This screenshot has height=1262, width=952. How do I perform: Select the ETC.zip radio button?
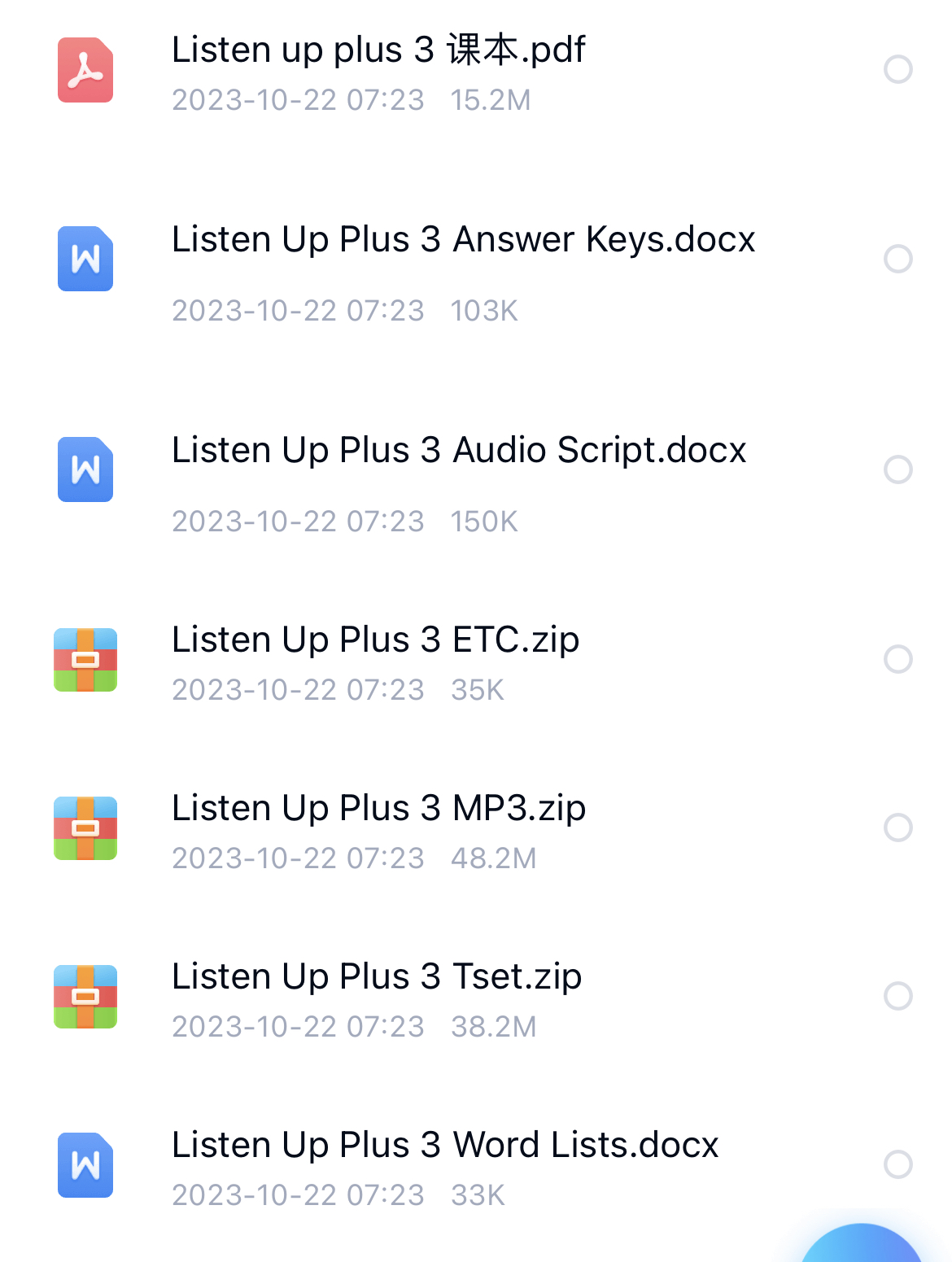[x=897, y=660]
